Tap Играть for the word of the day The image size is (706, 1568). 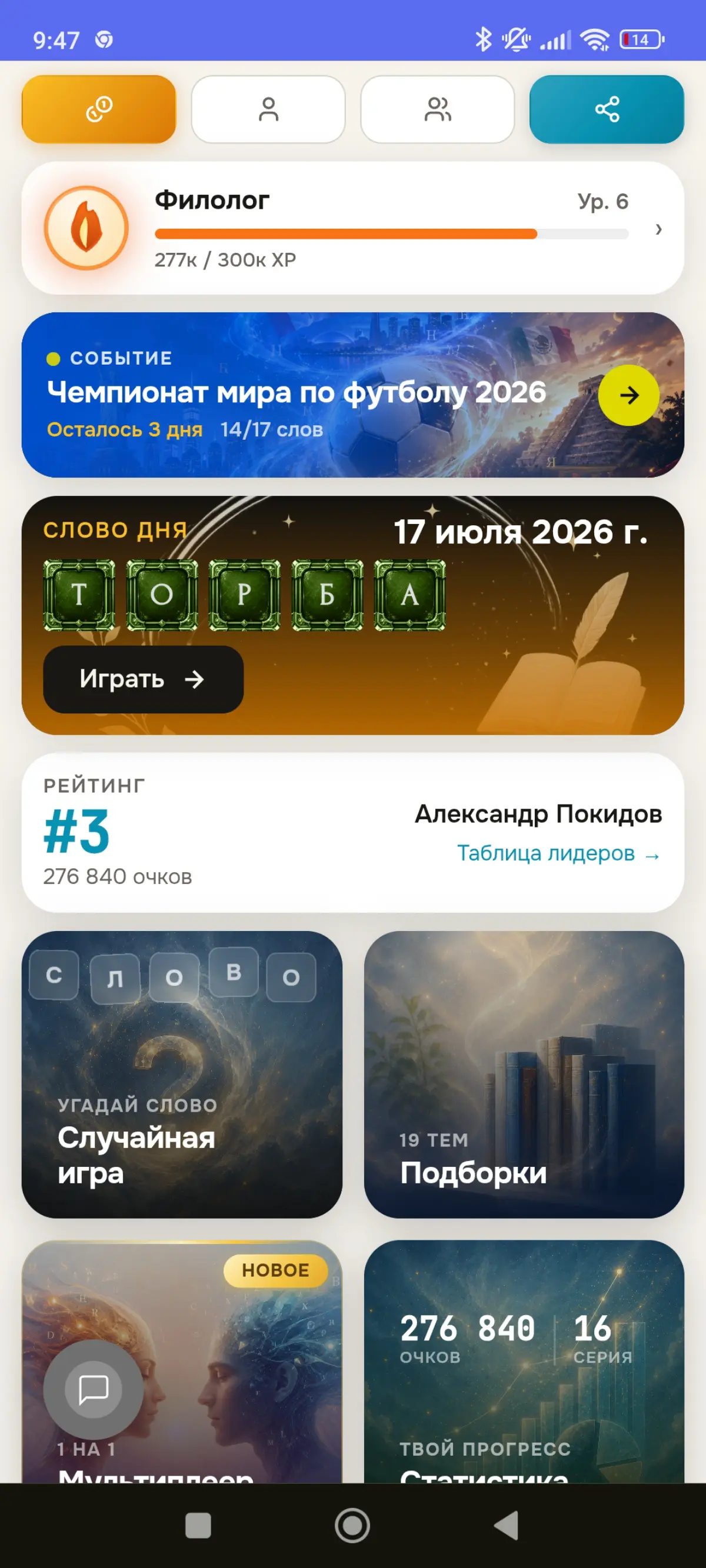click(x=143, y=679)
